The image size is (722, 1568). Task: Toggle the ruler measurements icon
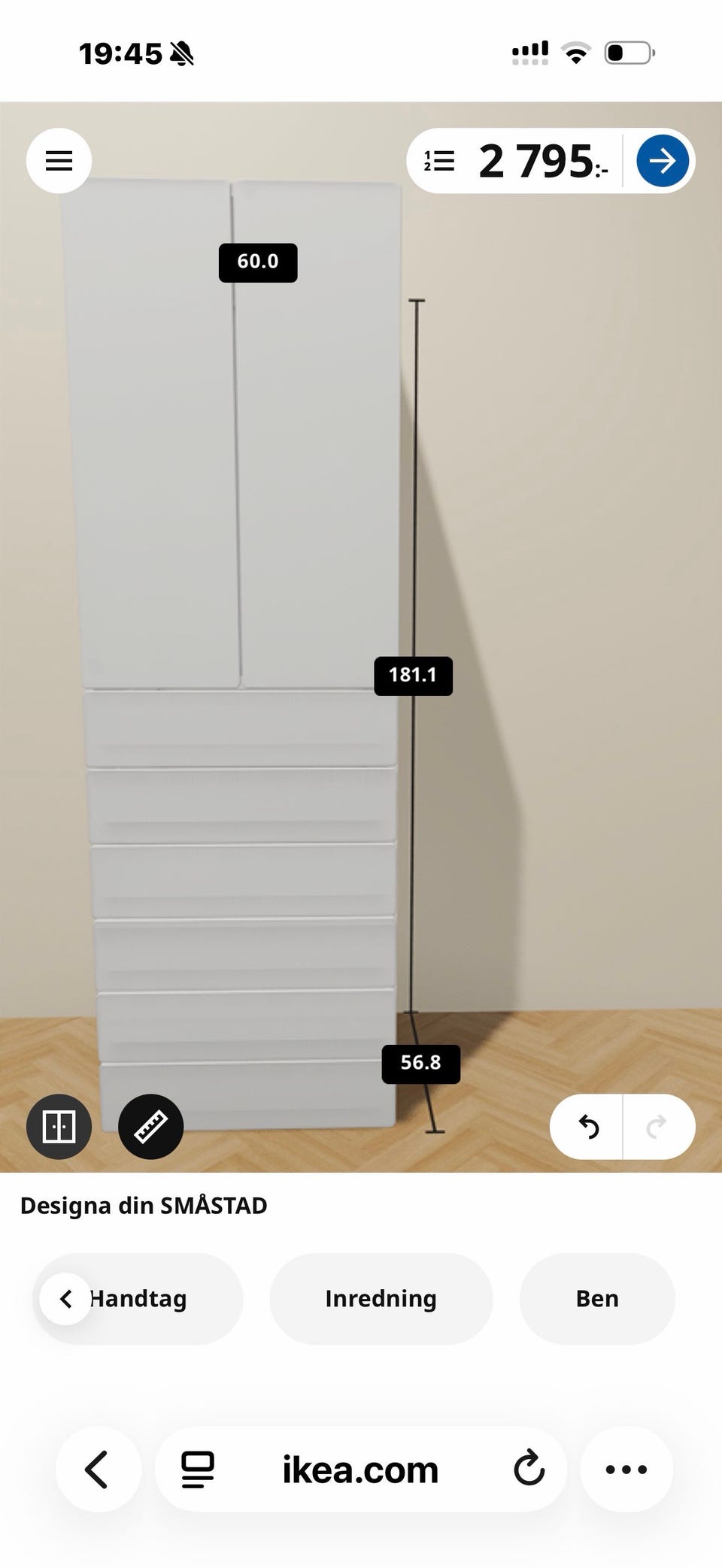tap(150, 1126)
